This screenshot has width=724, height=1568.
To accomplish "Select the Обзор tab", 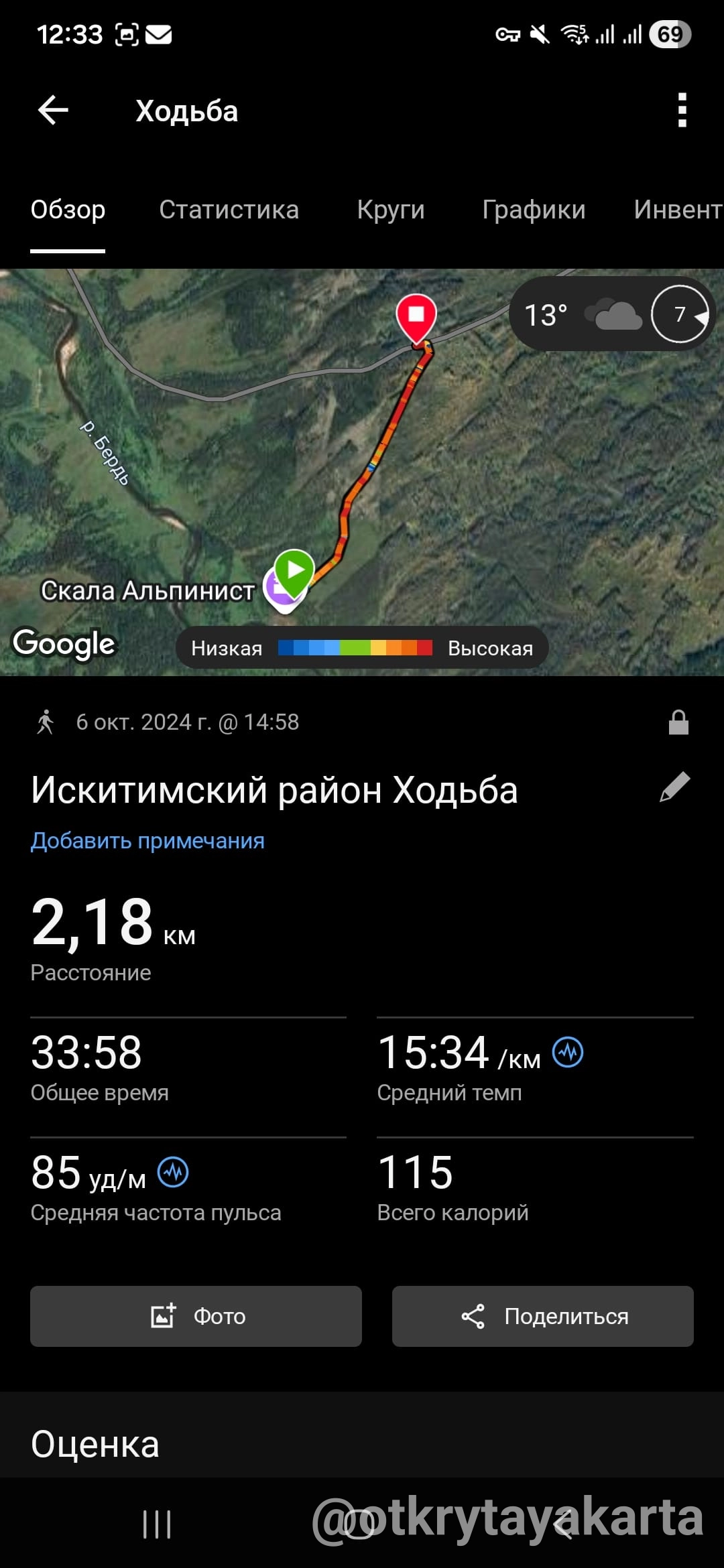I will pyautogui.click(x=68, y=210).
